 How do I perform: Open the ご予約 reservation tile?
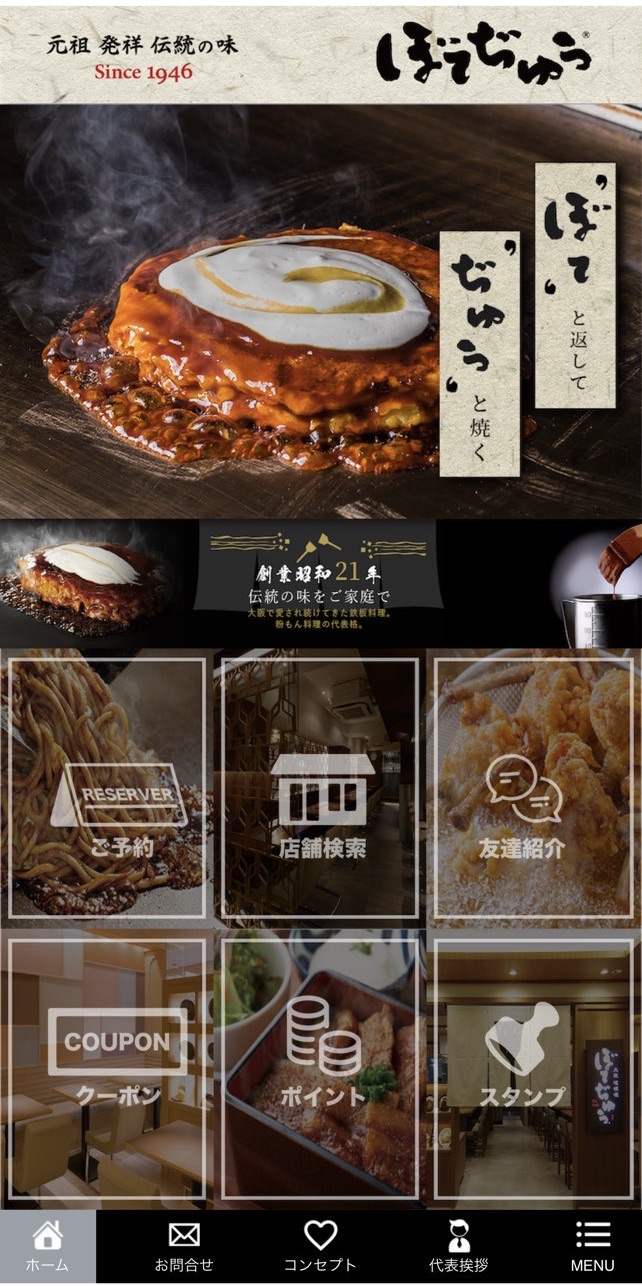click(107, 788)
